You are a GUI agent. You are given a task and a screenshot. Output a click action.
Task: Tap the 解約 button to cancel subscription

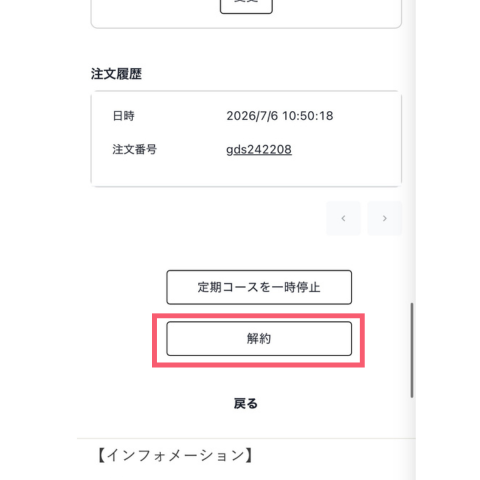259,339
